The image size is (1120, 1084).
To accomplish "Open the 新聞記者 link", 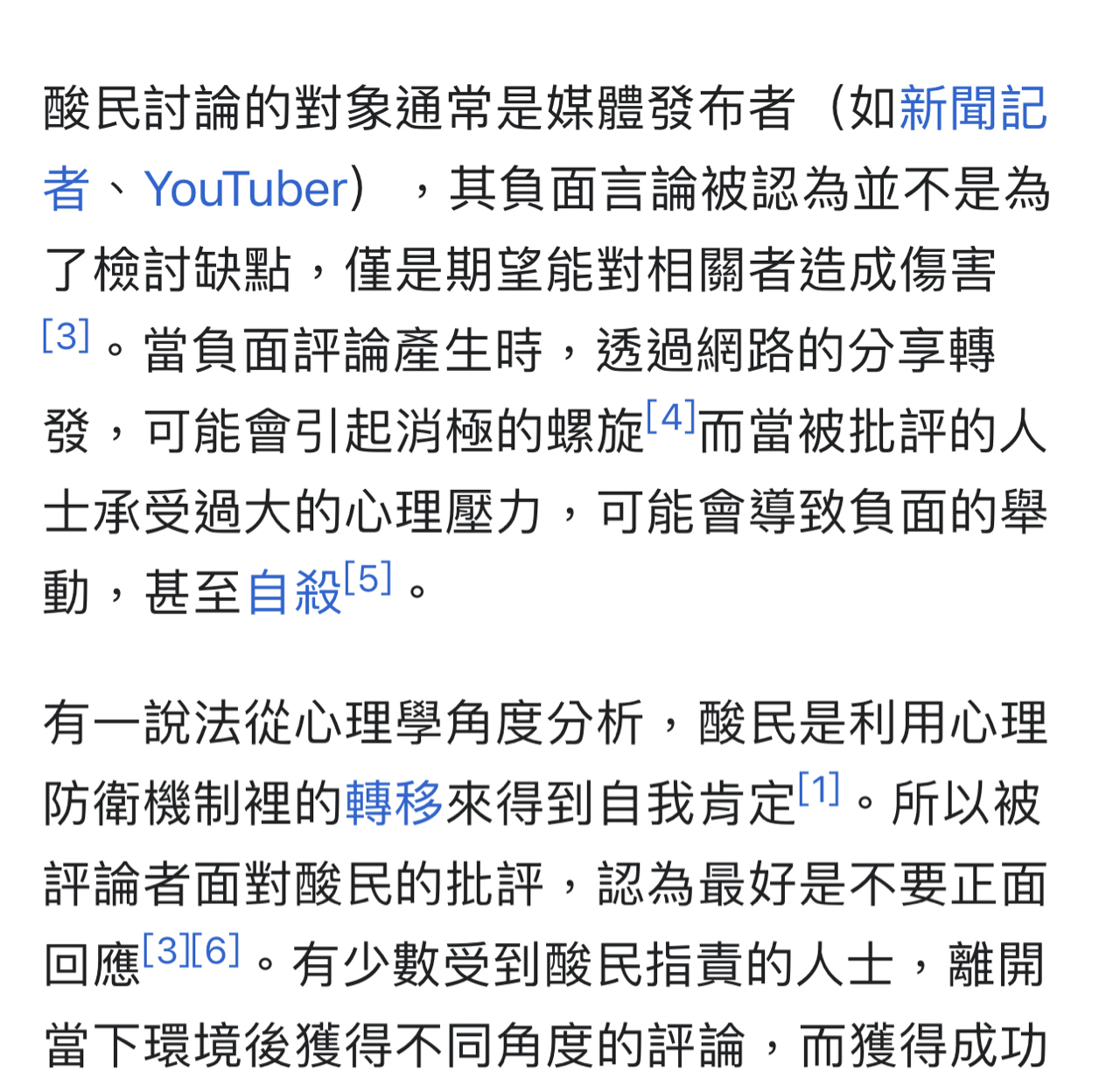I will (x=972, y=109).
